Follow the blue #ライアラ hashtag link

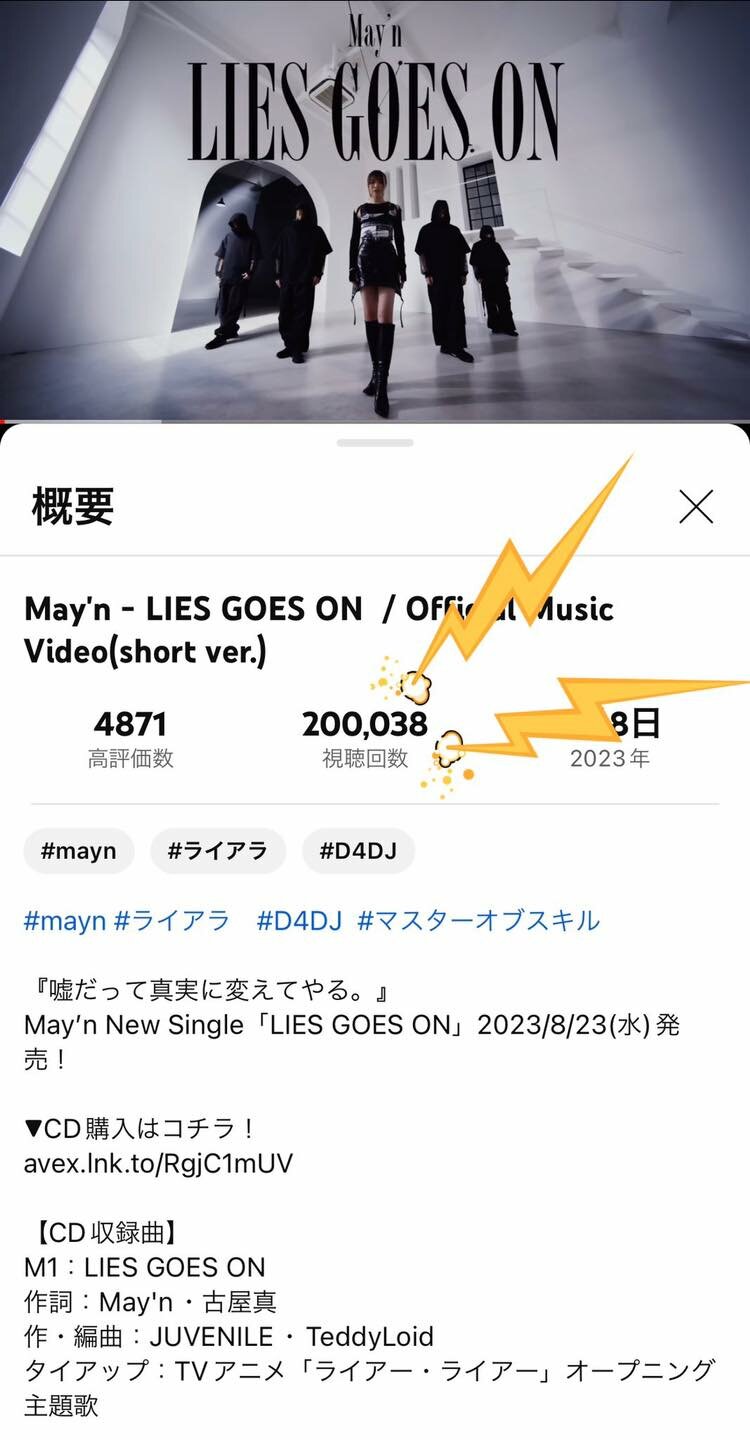[172, 920]
